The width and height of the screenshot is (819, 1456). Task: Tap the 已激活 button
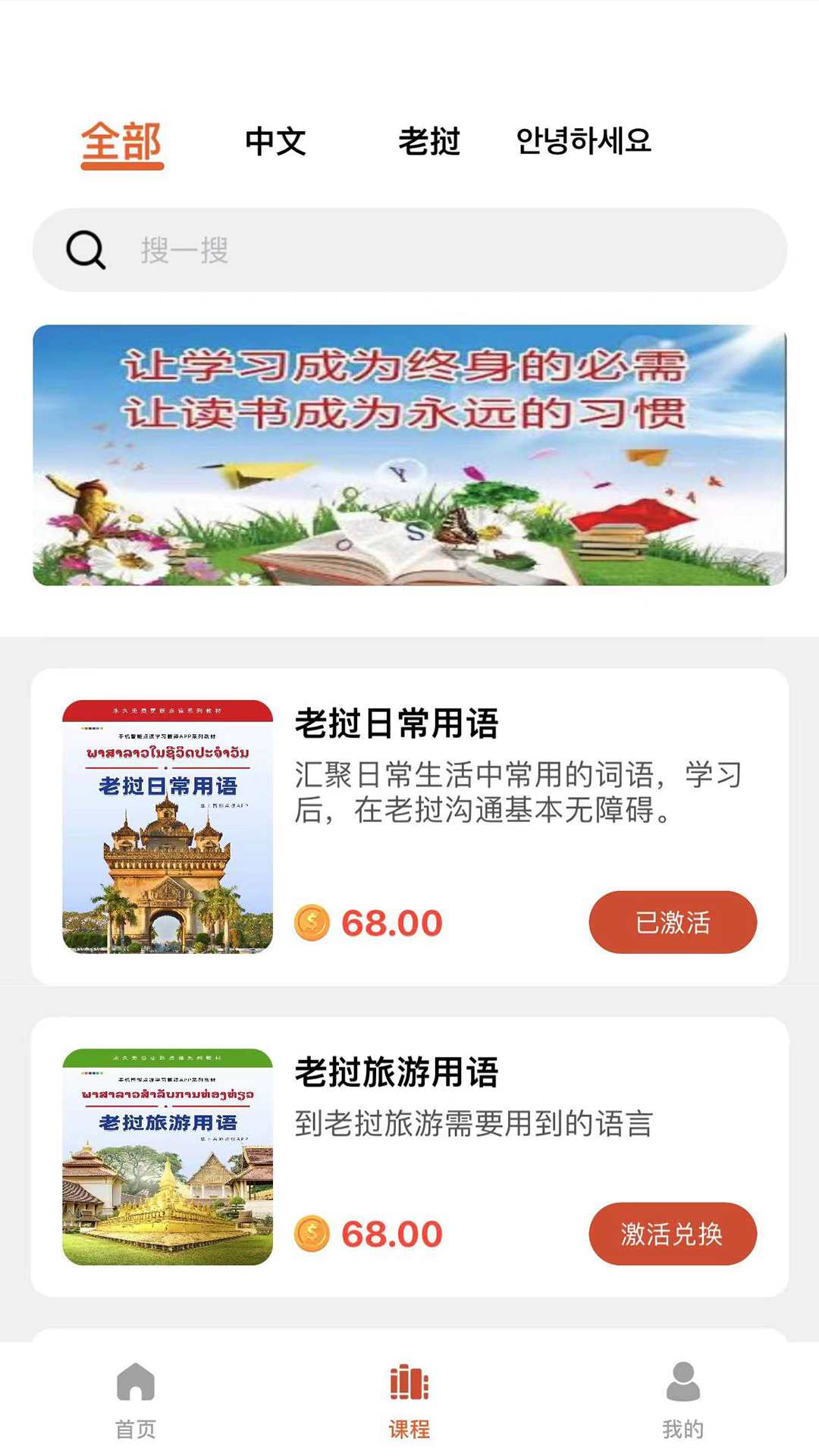673,922
